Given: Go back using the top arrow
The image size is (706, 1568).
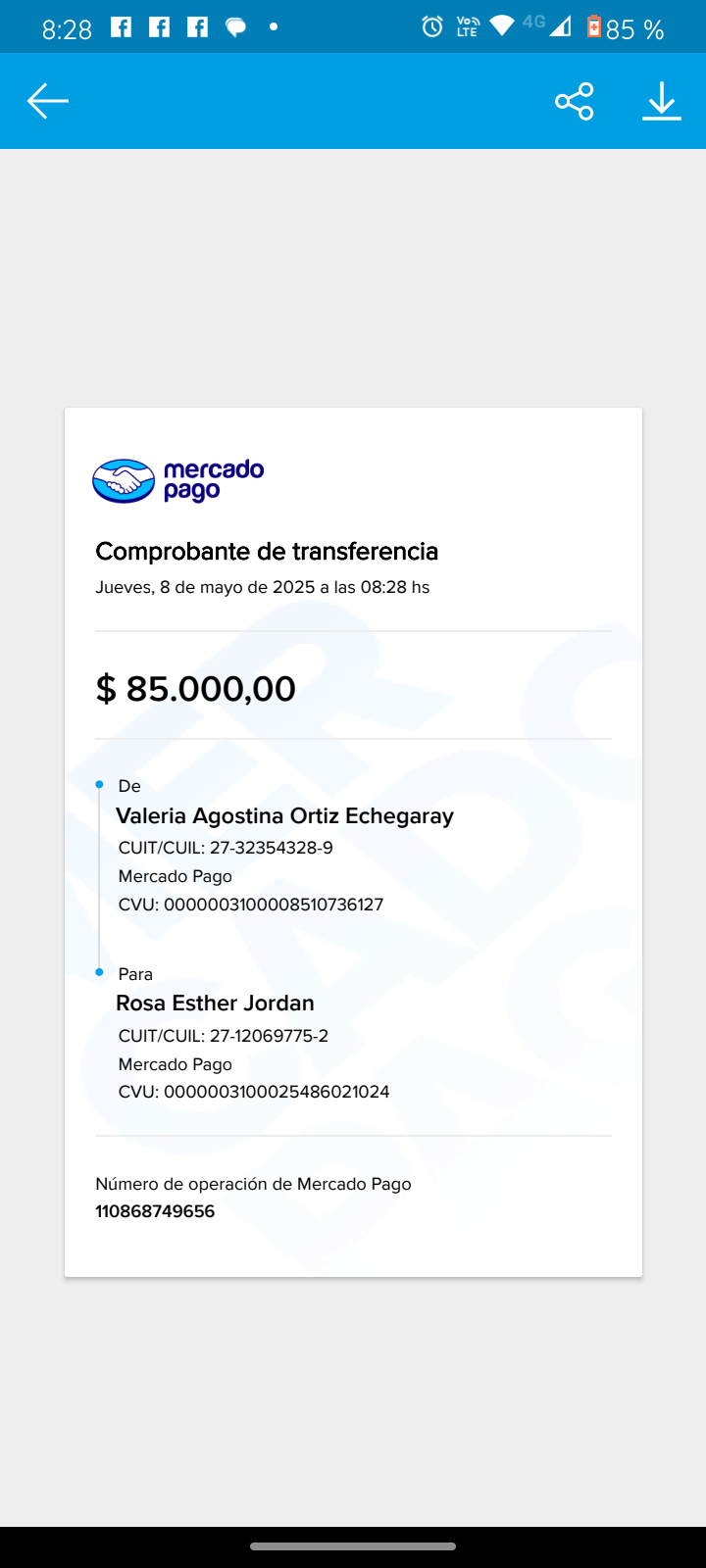Looking at the screenshot, I should (x=47, y=101).
